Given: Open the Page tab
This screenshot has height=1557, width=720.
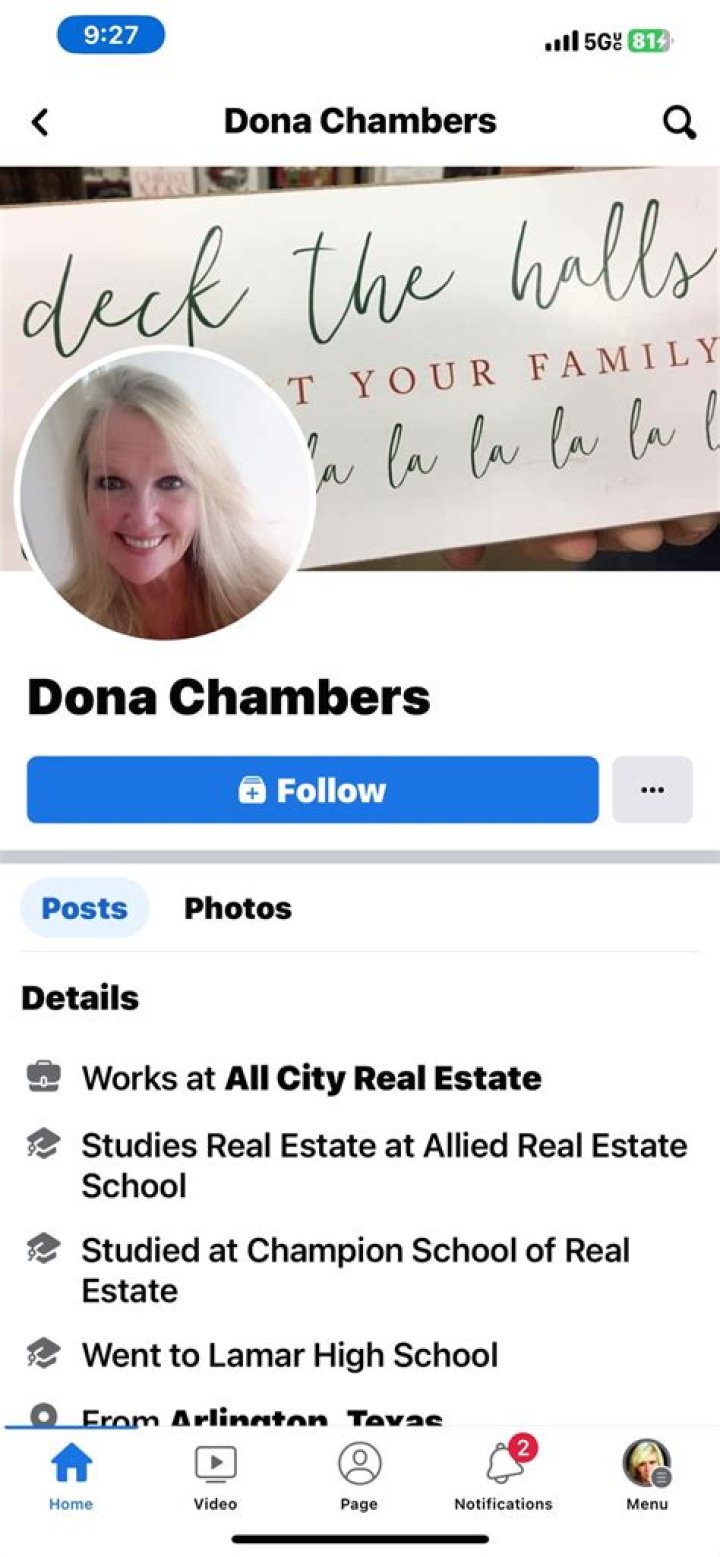Looking at the screenshot, I should click(359, 1476).
